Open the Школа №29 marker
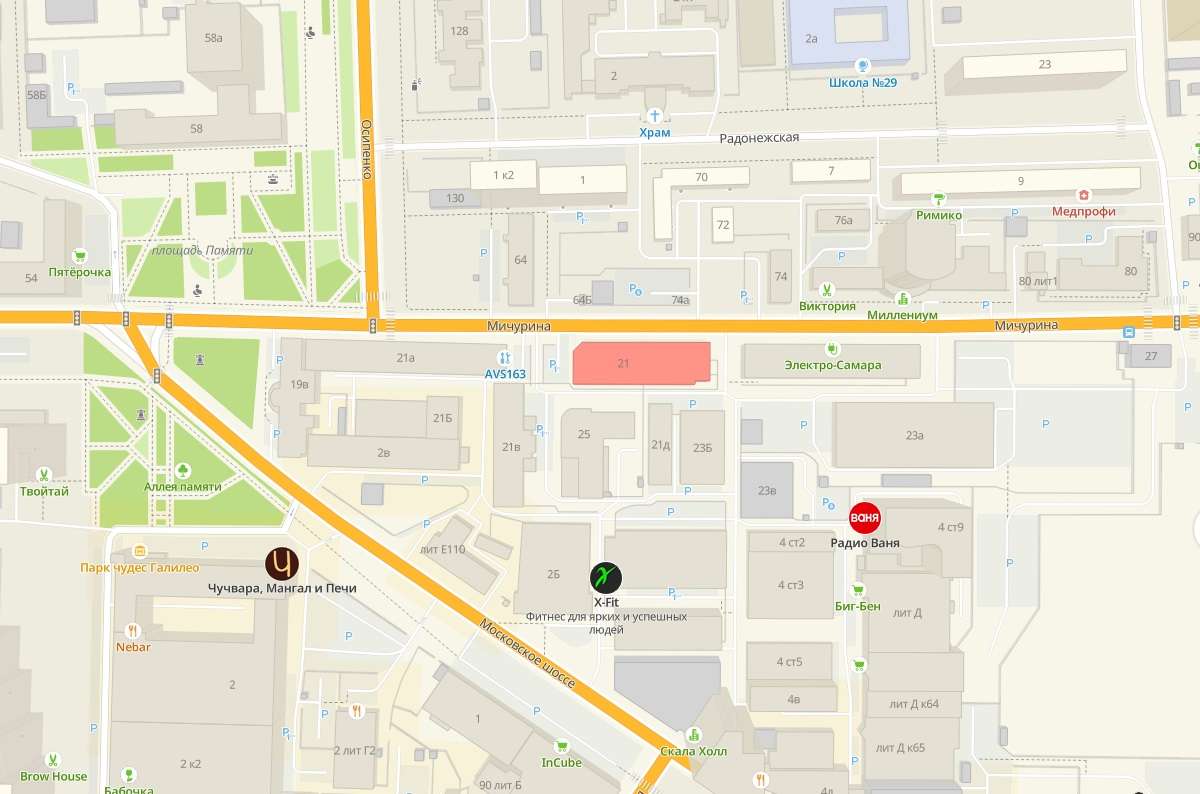The image size is (1200, 794). click(862, 65)
